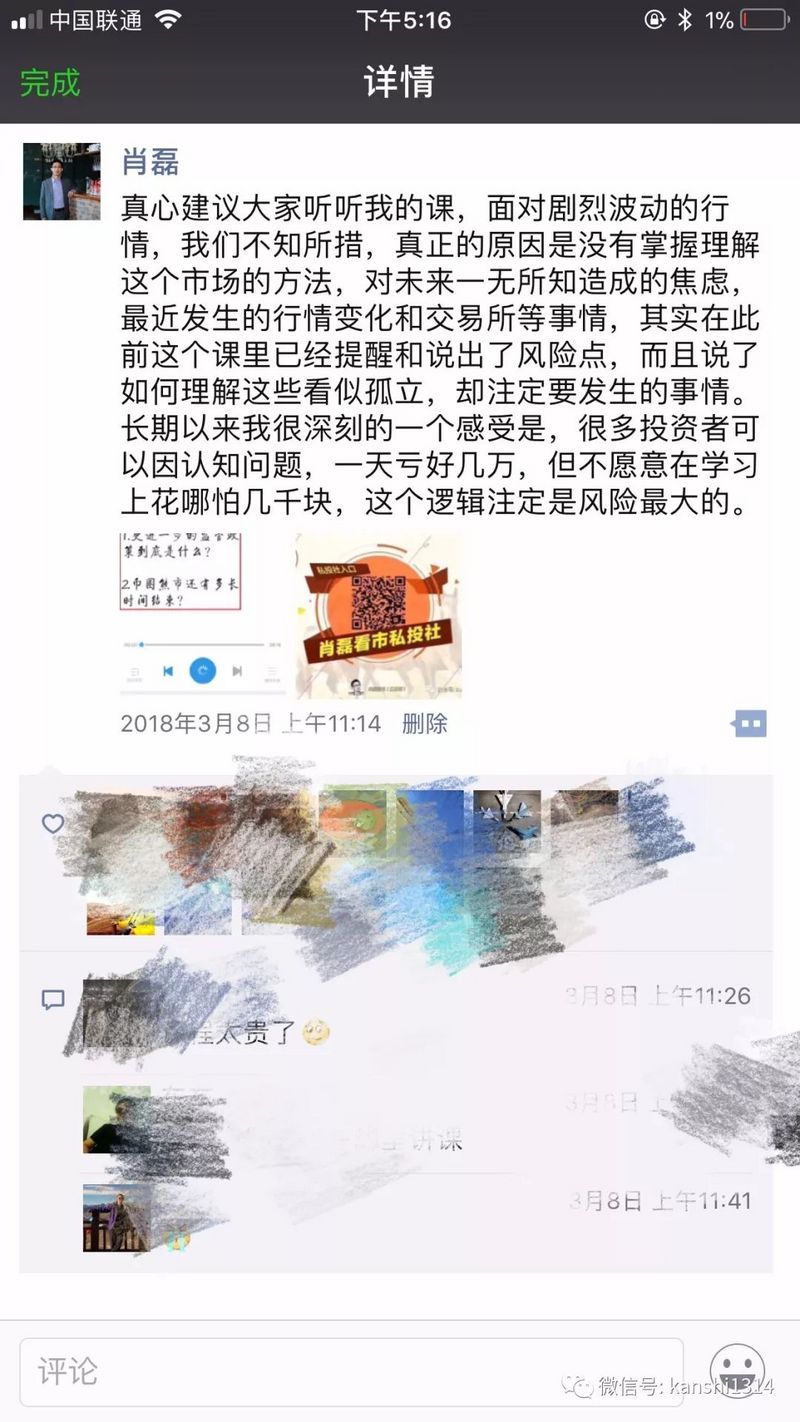The width and height of the screenshot is (800, 1422).
Task: Open the 肖磊看市私投社 QR poster image
Action: (379, 615)
